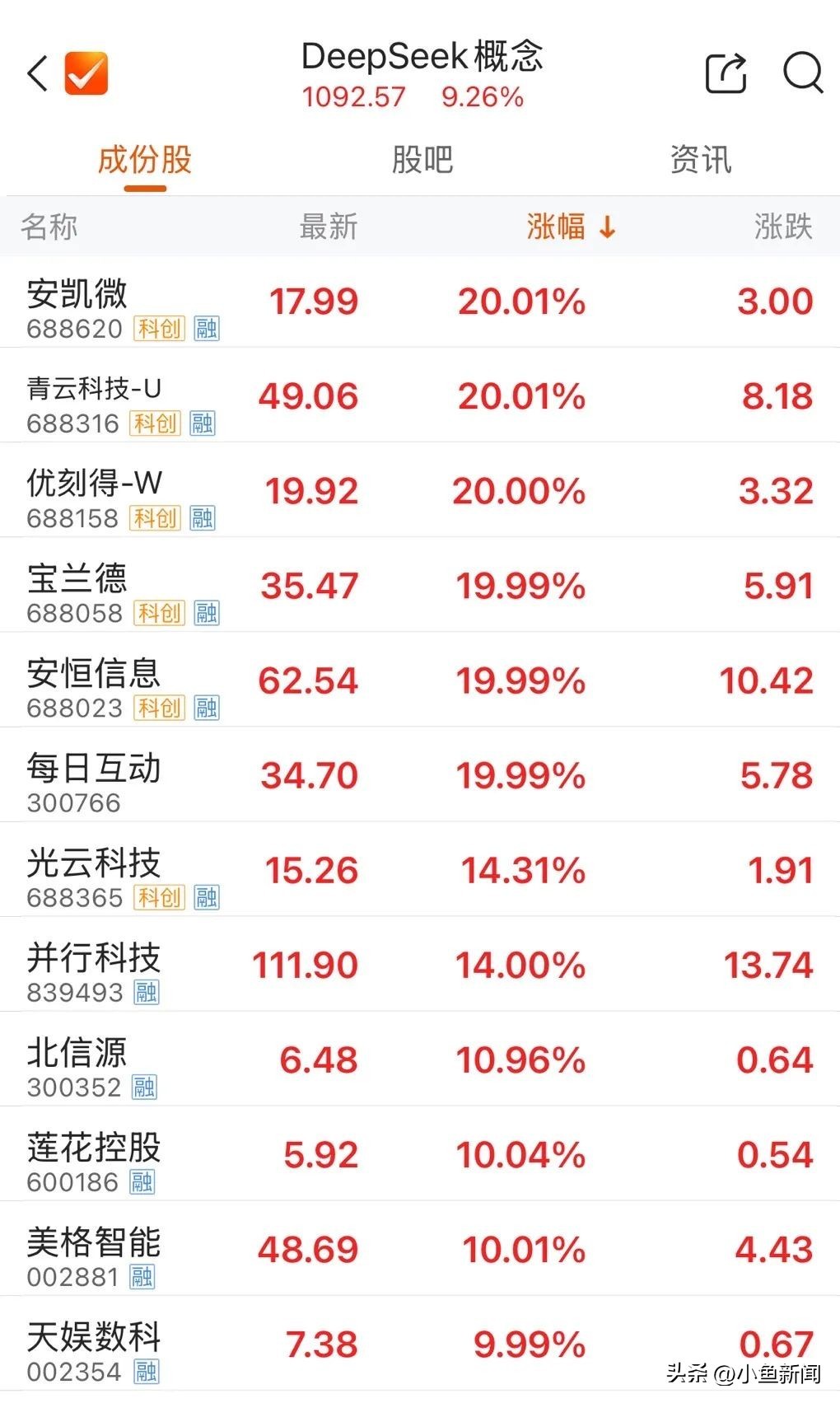Viewport: 840px width, 1403px height.
Task: Go back with the top-left arrow
Action: coord(37,74)
